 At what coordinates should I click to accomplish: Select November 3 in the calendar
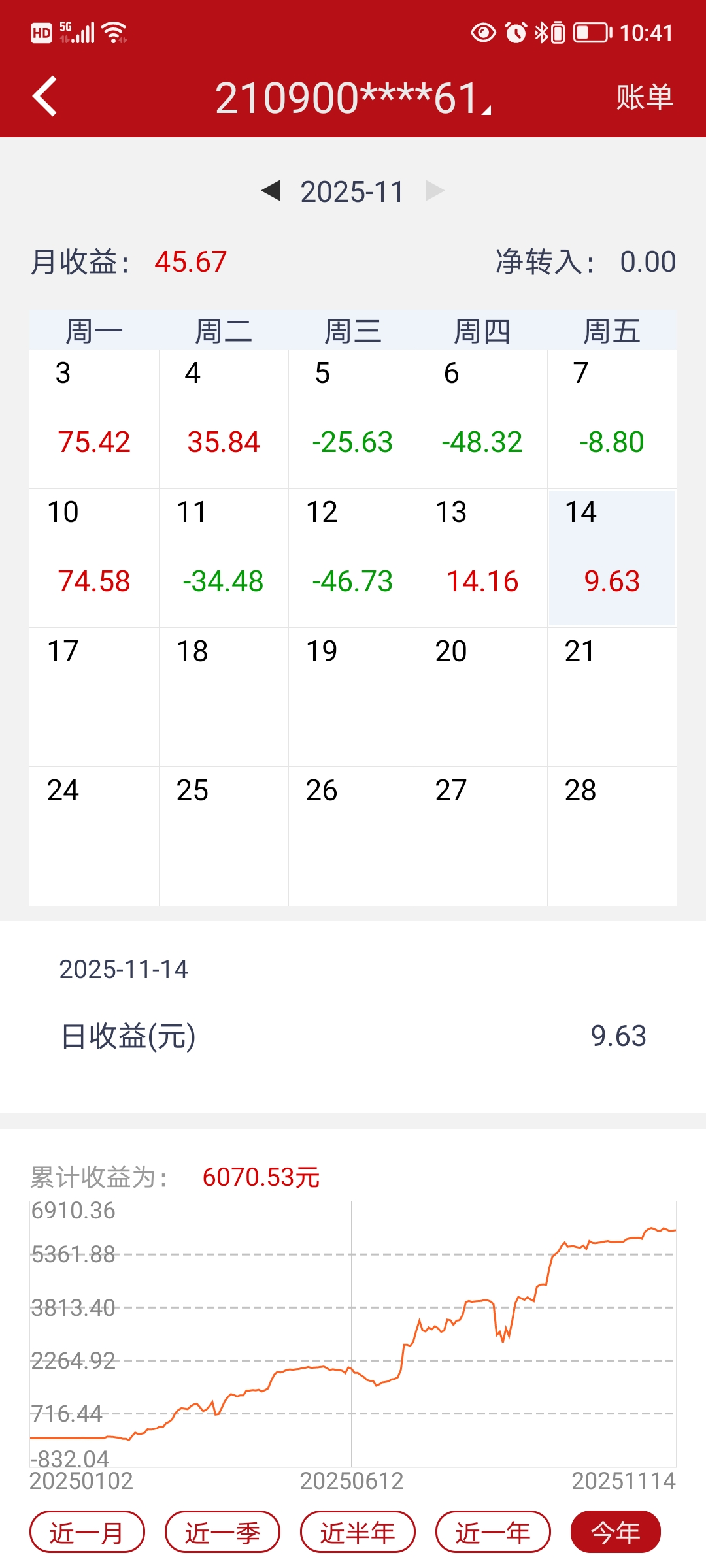[x=94, y=418]
